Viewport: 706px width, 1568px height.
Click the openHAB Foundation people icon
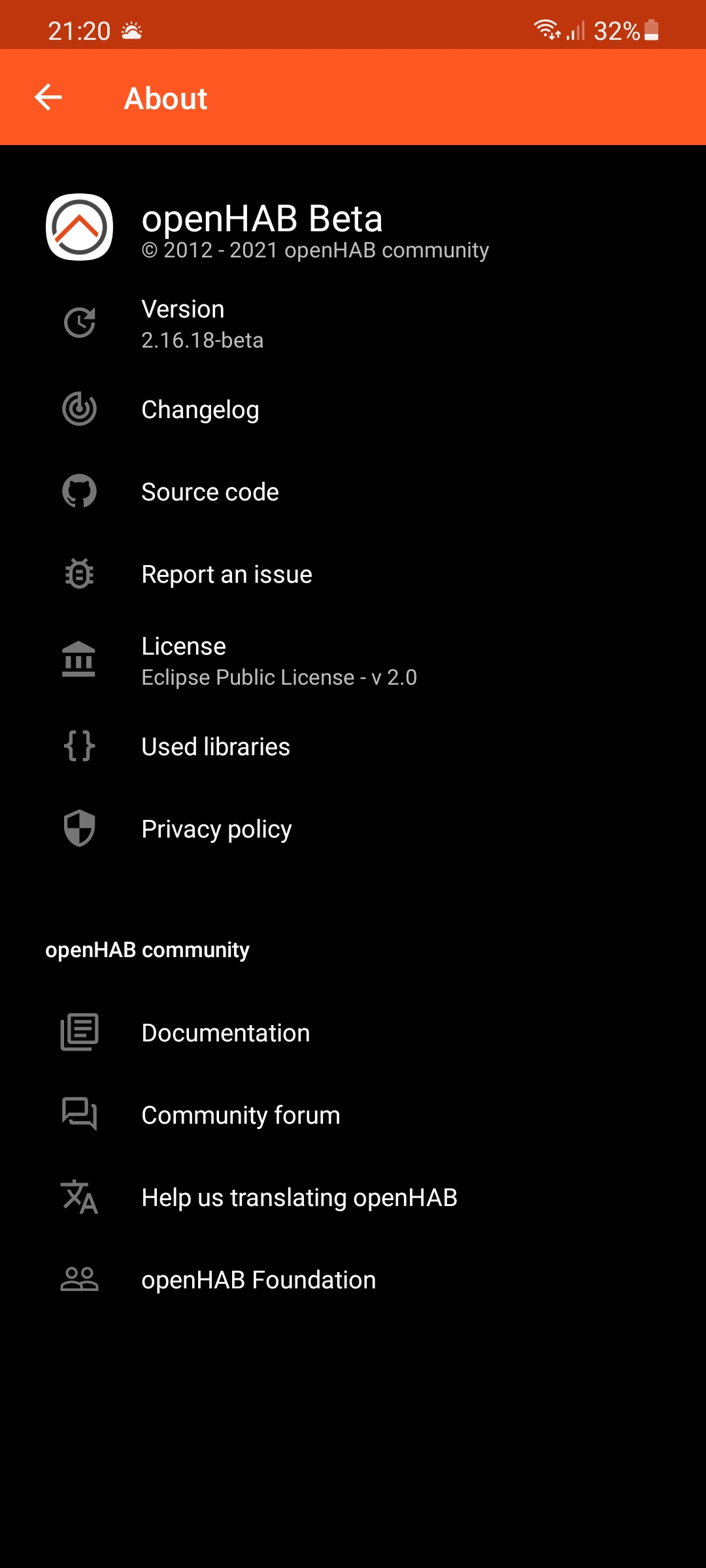pyautogui.click(x=79, y=1279)
